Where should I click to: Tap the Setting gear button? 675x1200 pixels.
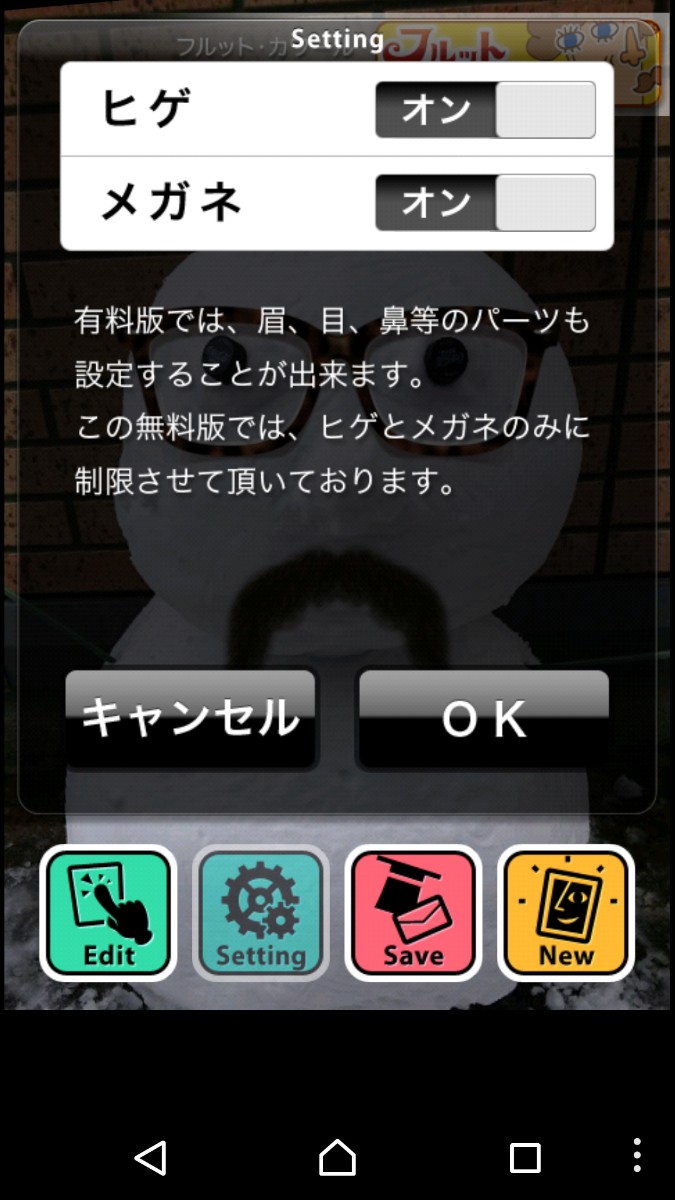(x=260, y=913)
